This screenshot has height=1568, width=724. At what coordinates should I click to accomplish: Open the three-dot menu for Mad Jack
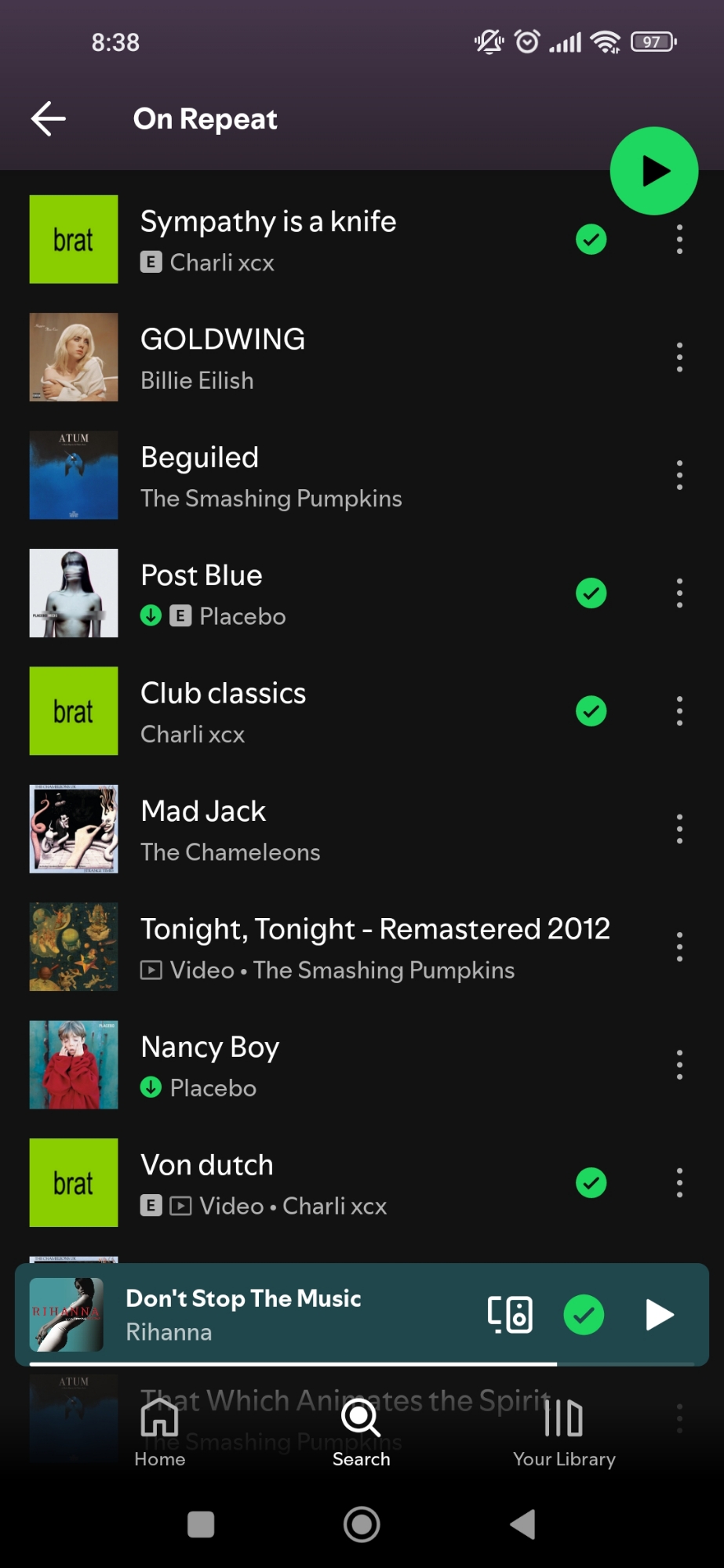[679, 829]
